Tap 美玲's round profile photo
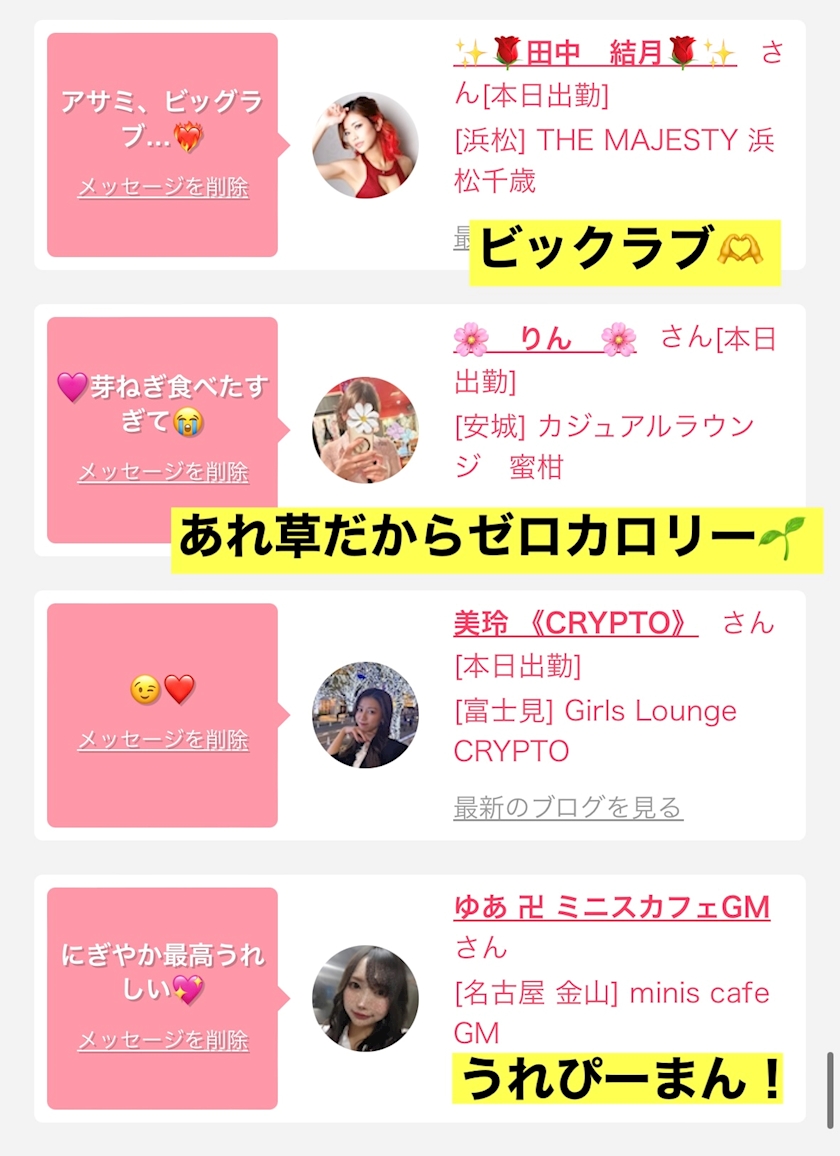This screenshot has width=840, height=1156. click(x=366, y=715)
